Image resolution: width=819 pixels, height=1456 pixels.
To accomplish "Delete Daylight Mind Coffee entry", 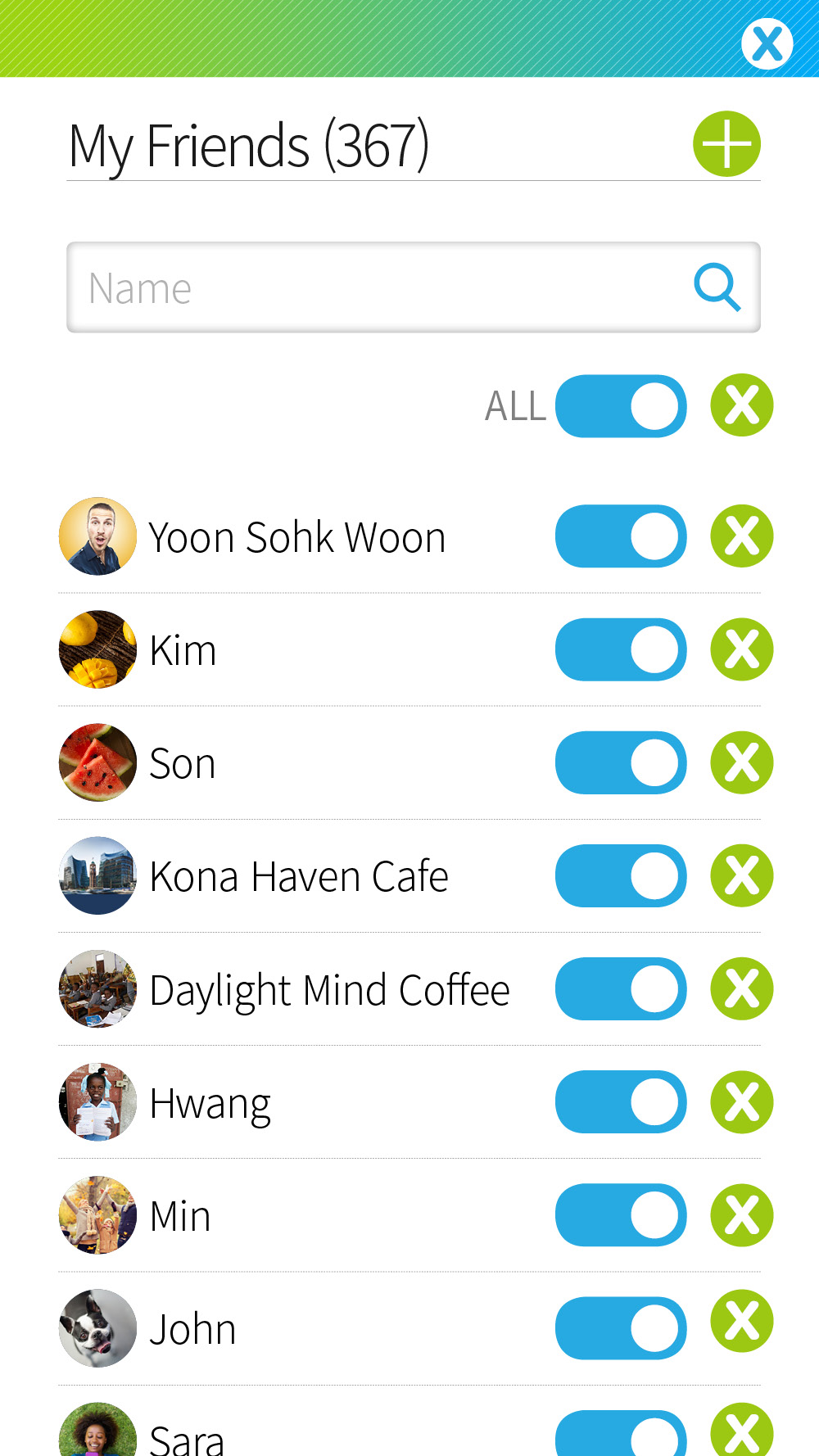I will 742,988.
